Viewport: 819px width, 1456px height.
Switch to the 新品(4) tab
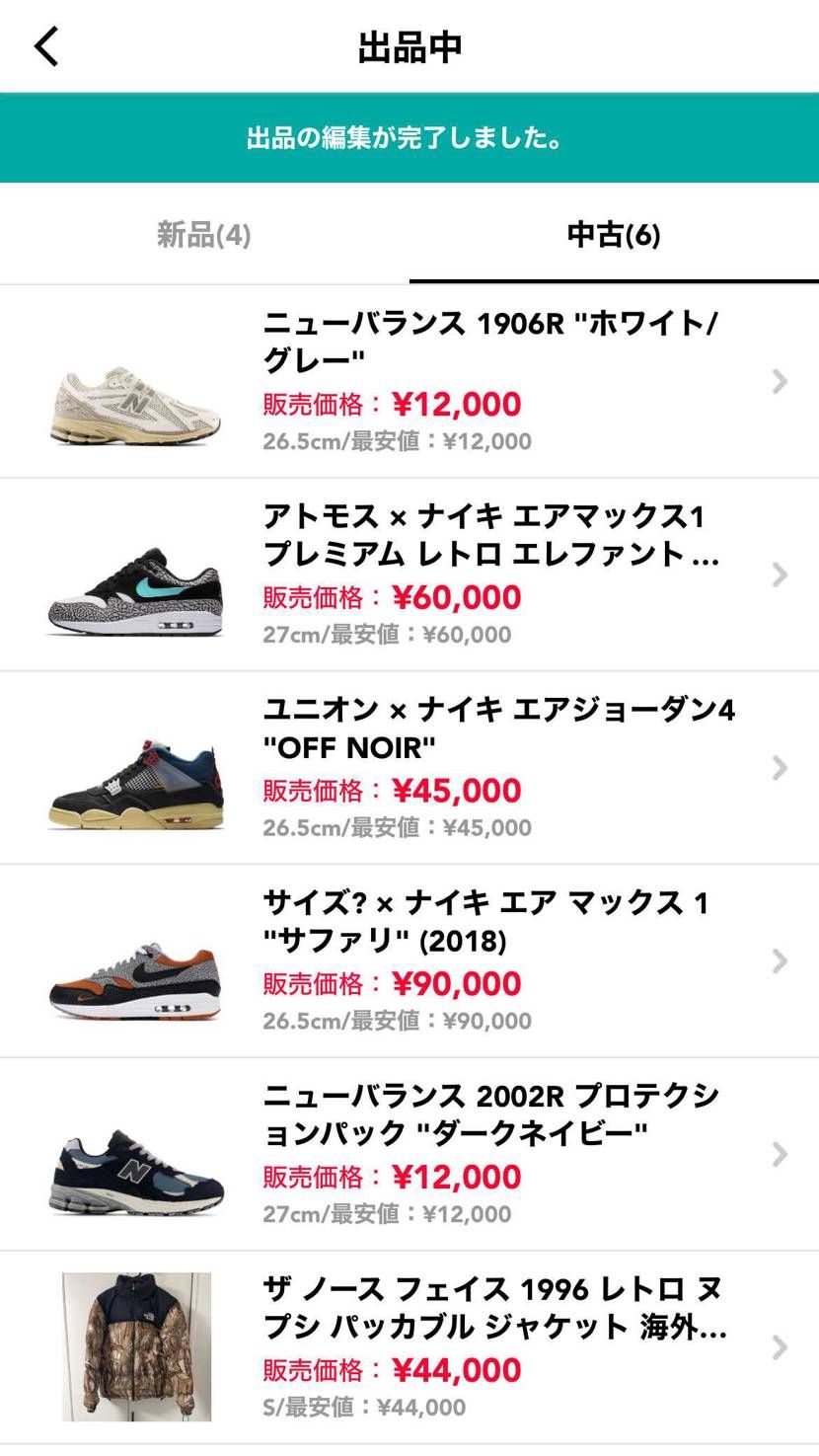click(202, 235)
